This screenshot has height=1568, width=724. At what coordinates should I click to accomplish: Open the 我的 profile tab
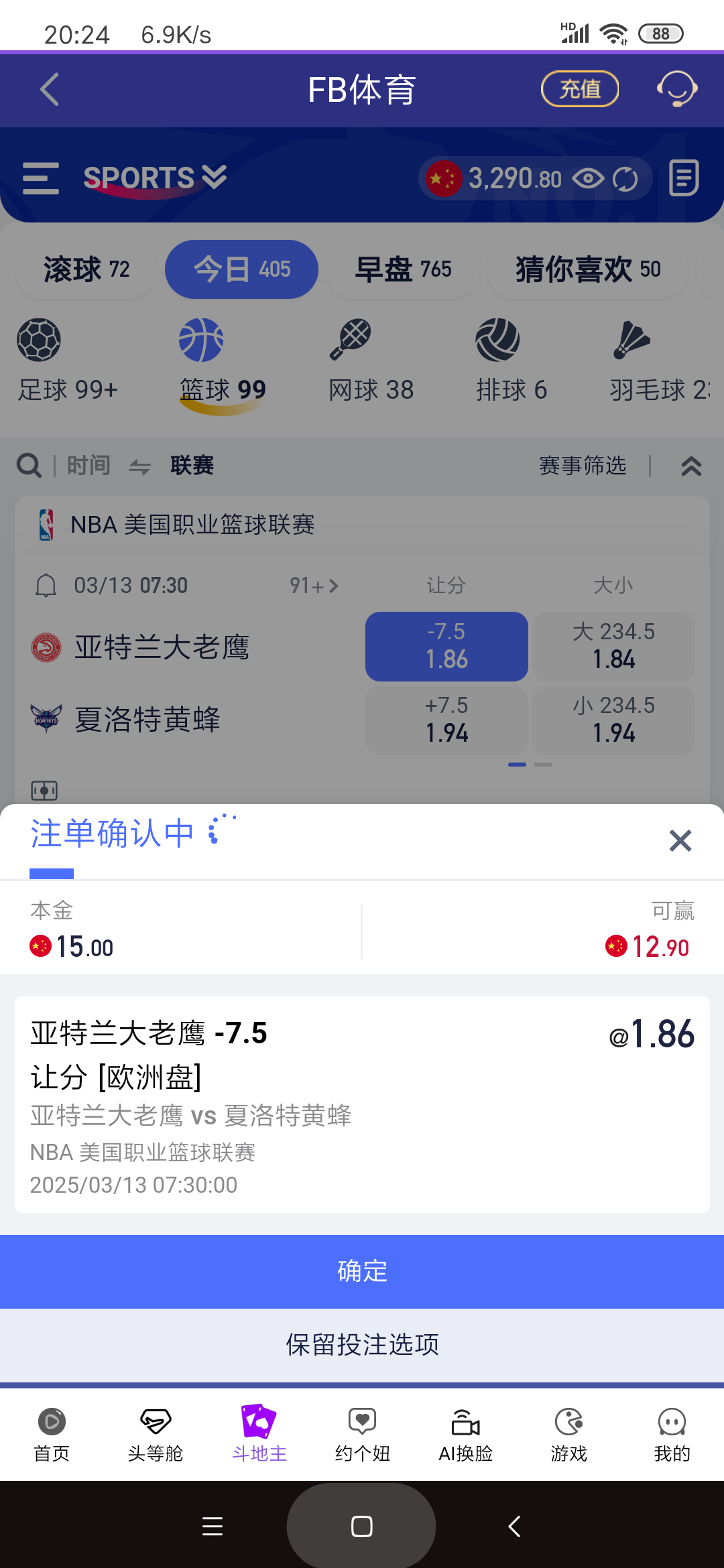coord(672,1435)
